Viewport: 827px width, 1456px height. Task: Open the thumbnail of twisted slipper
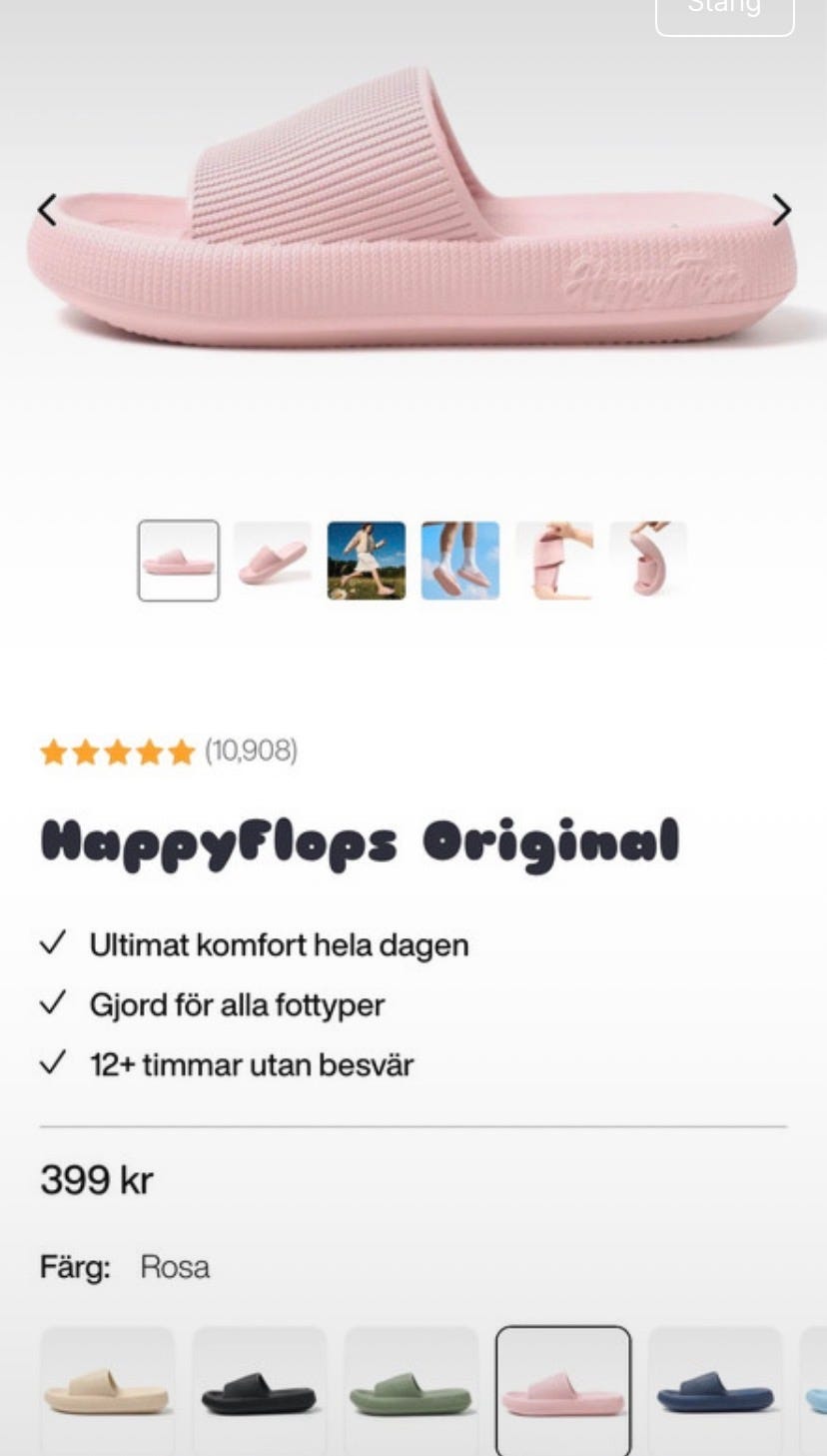click(x=648, y=561)
